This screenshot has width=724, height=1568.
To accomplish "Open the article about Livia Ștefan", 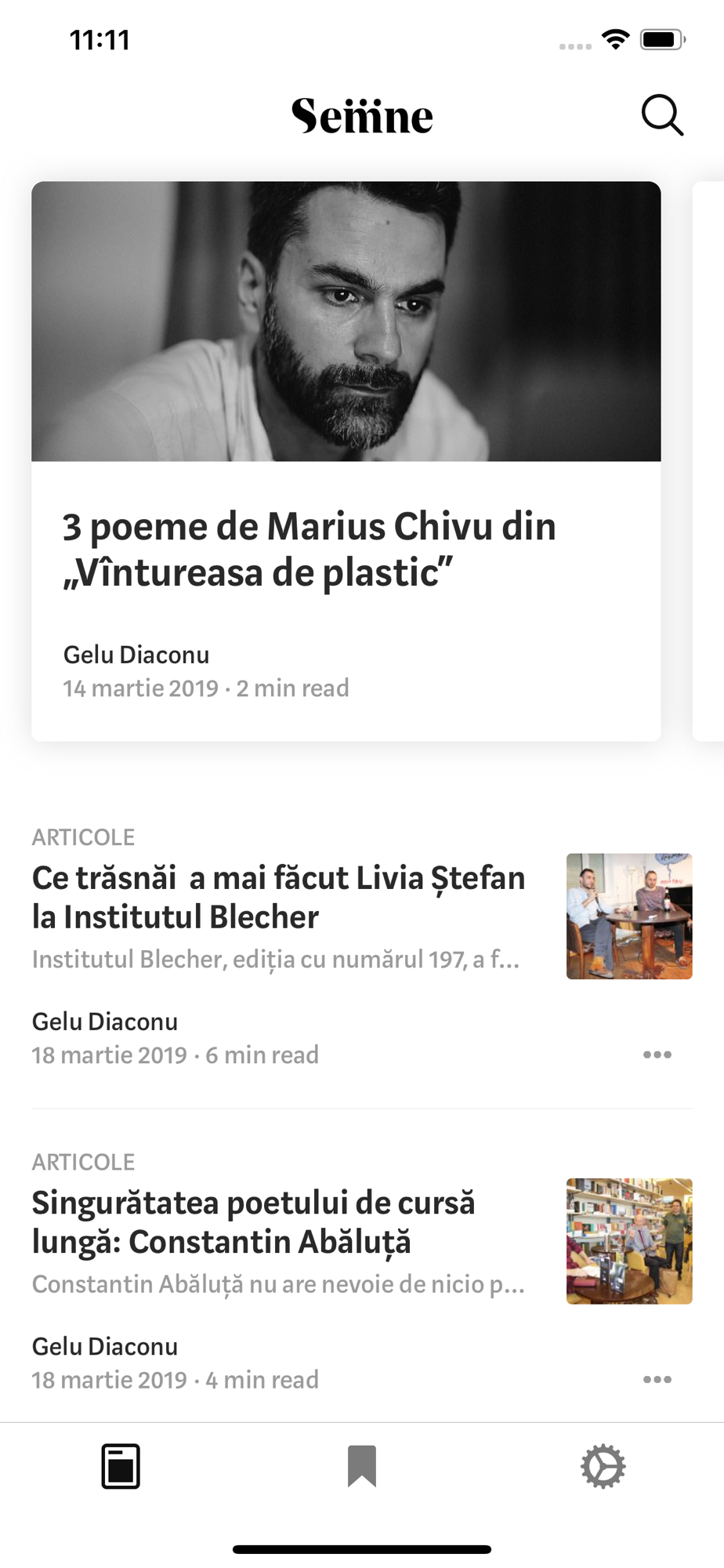I will tap(278, 897).
